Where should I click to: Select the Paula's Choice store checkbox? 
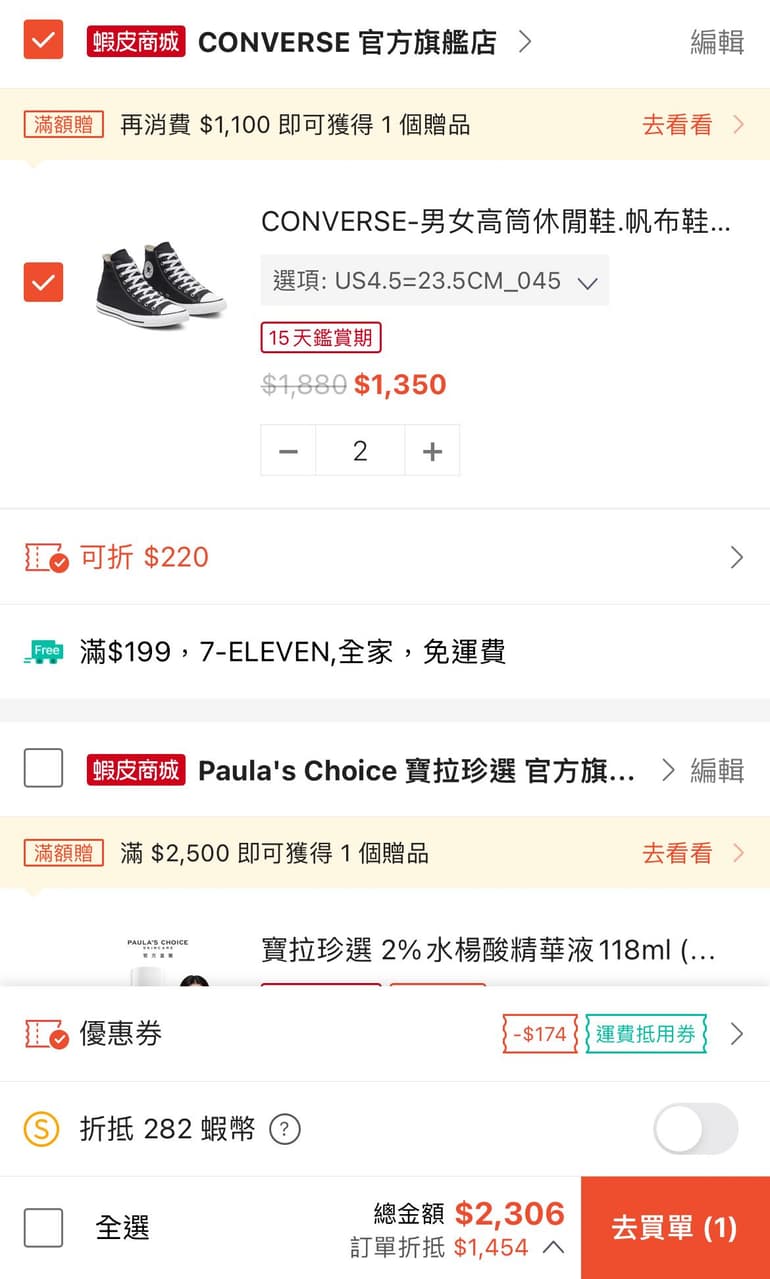pos(43,770)
